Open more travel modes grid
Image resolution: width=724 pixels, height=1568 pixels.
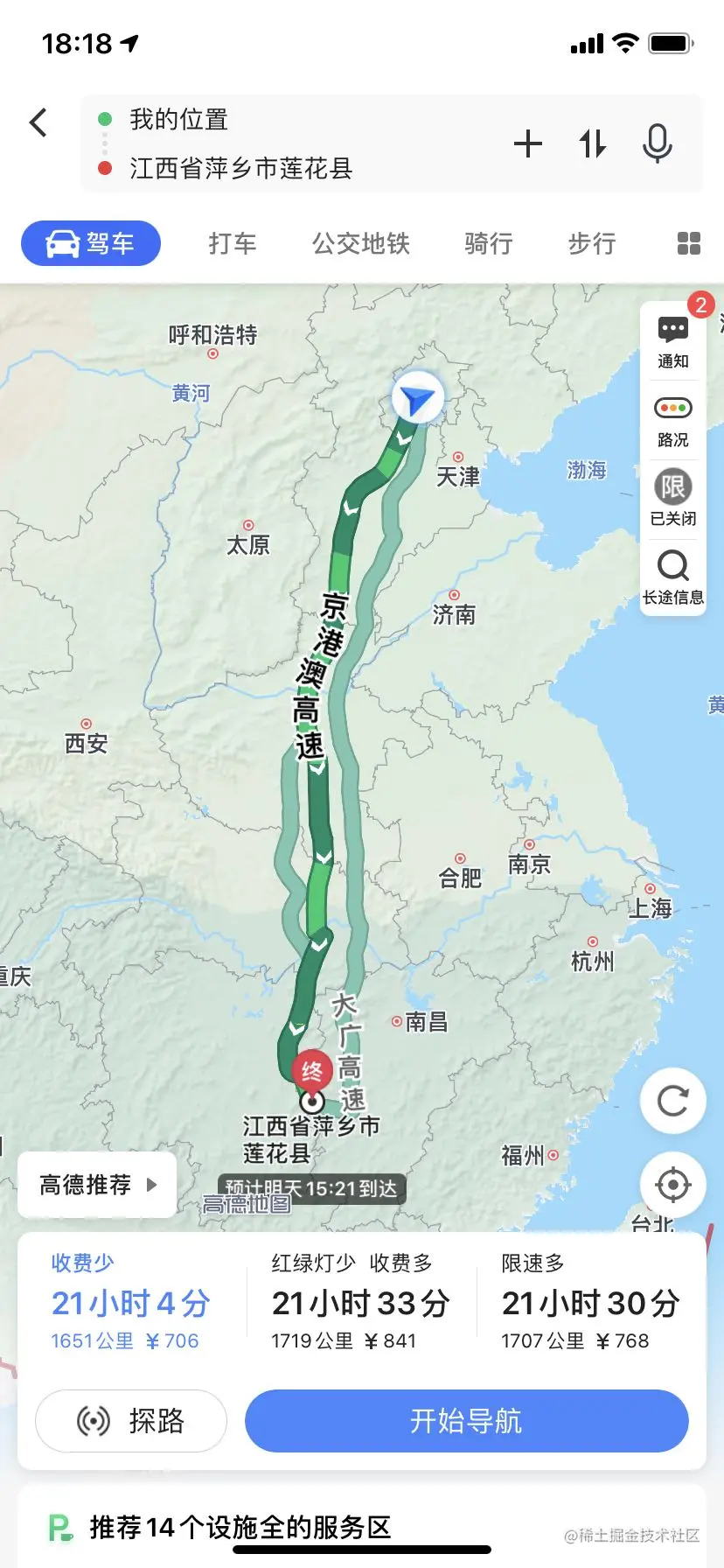688,243
